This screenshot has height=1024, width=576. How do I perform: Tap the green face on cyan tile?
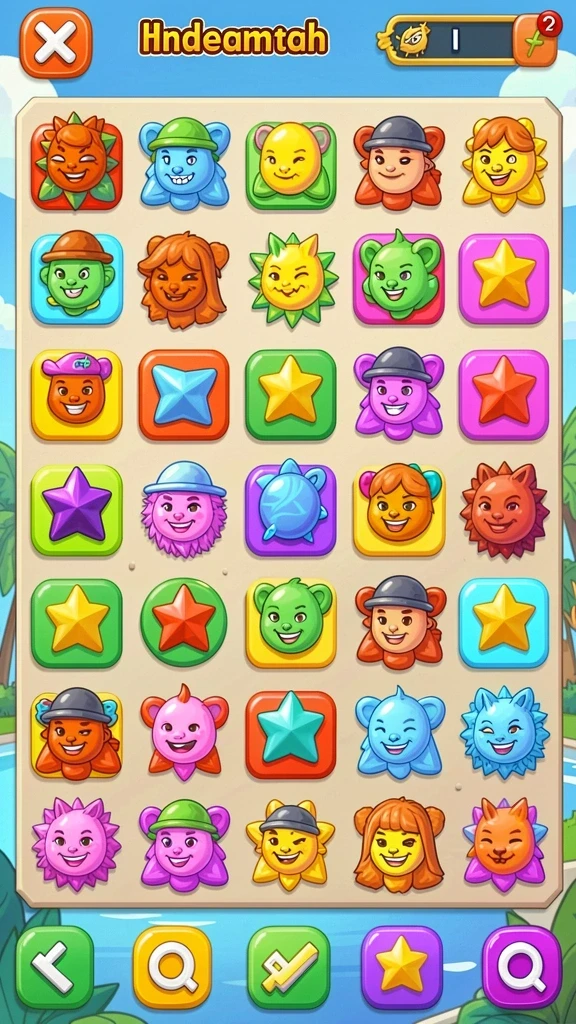click(x=76, y=278)
